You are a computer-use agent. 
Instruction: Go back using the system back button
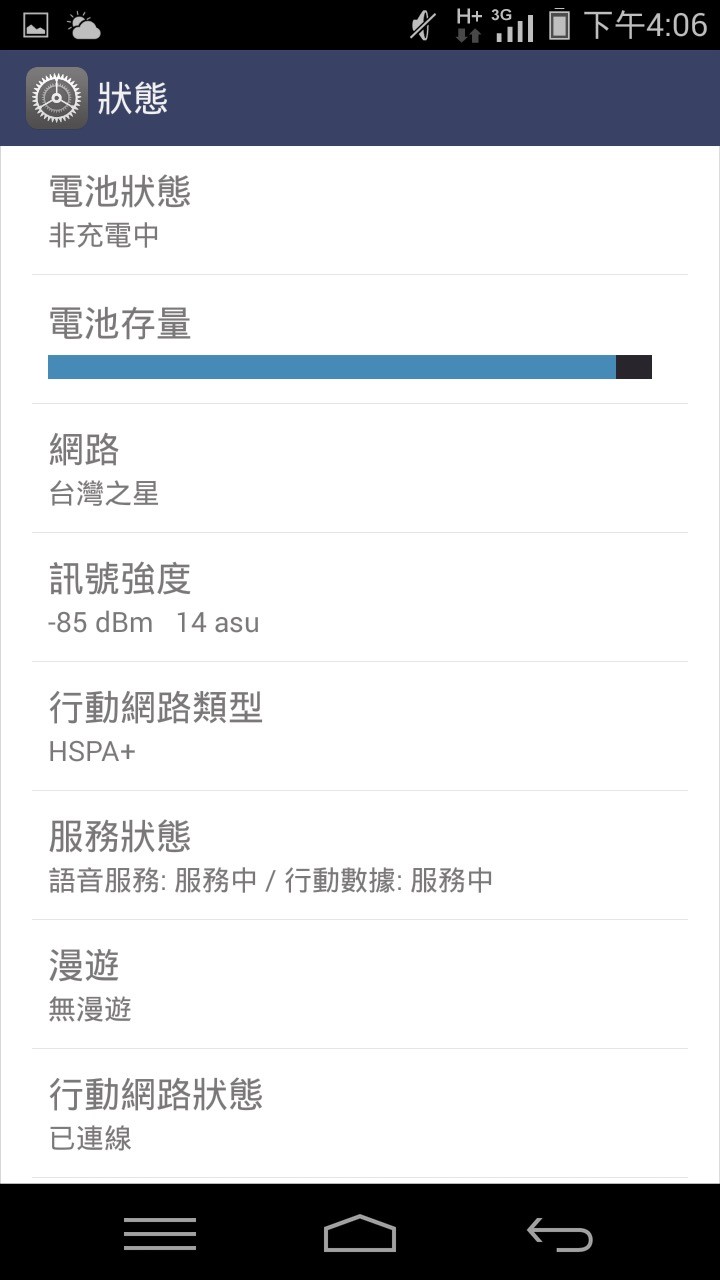560,1235
